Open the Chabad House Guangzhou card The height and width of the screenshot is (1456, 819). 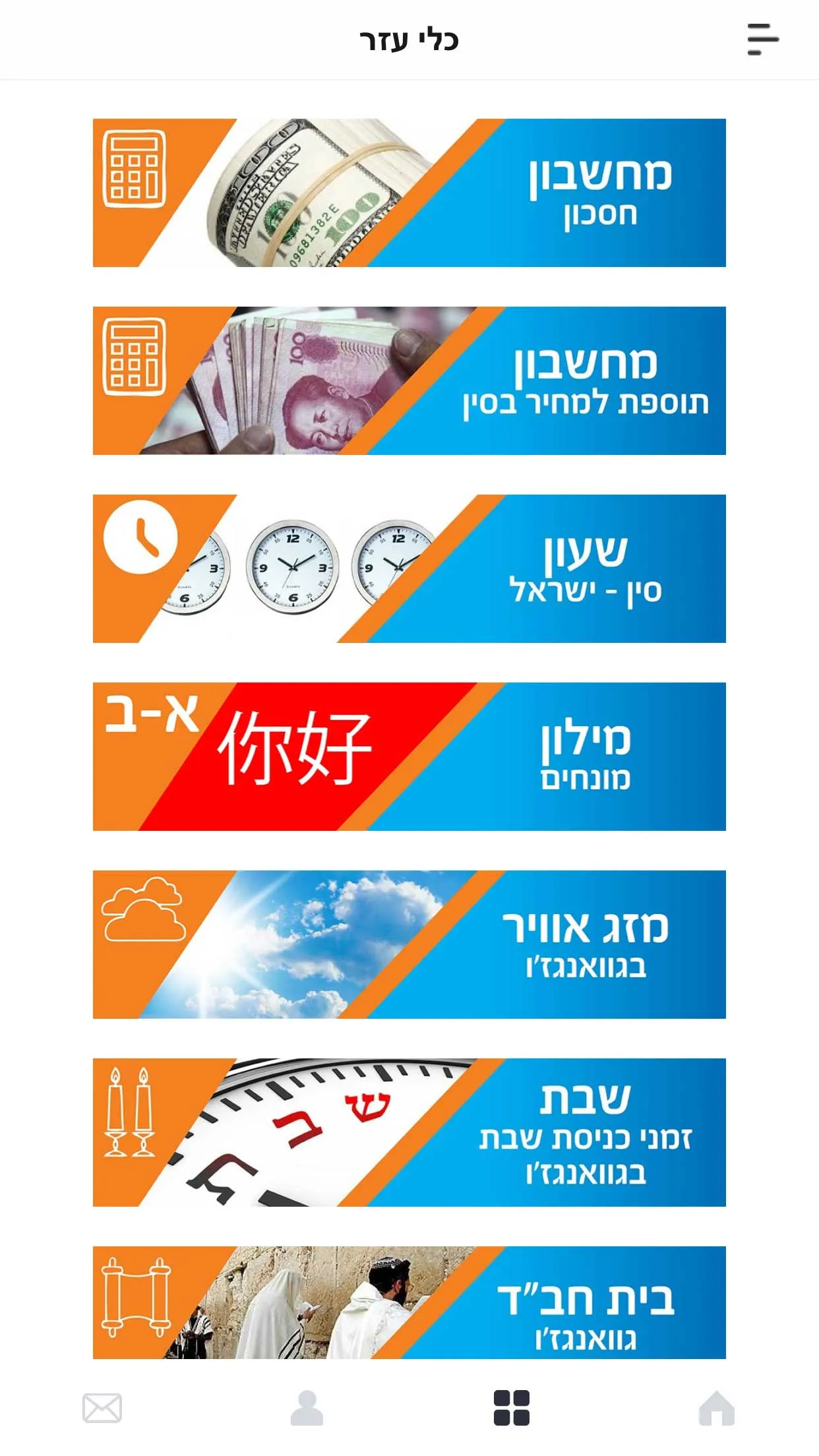point(409,1302)
